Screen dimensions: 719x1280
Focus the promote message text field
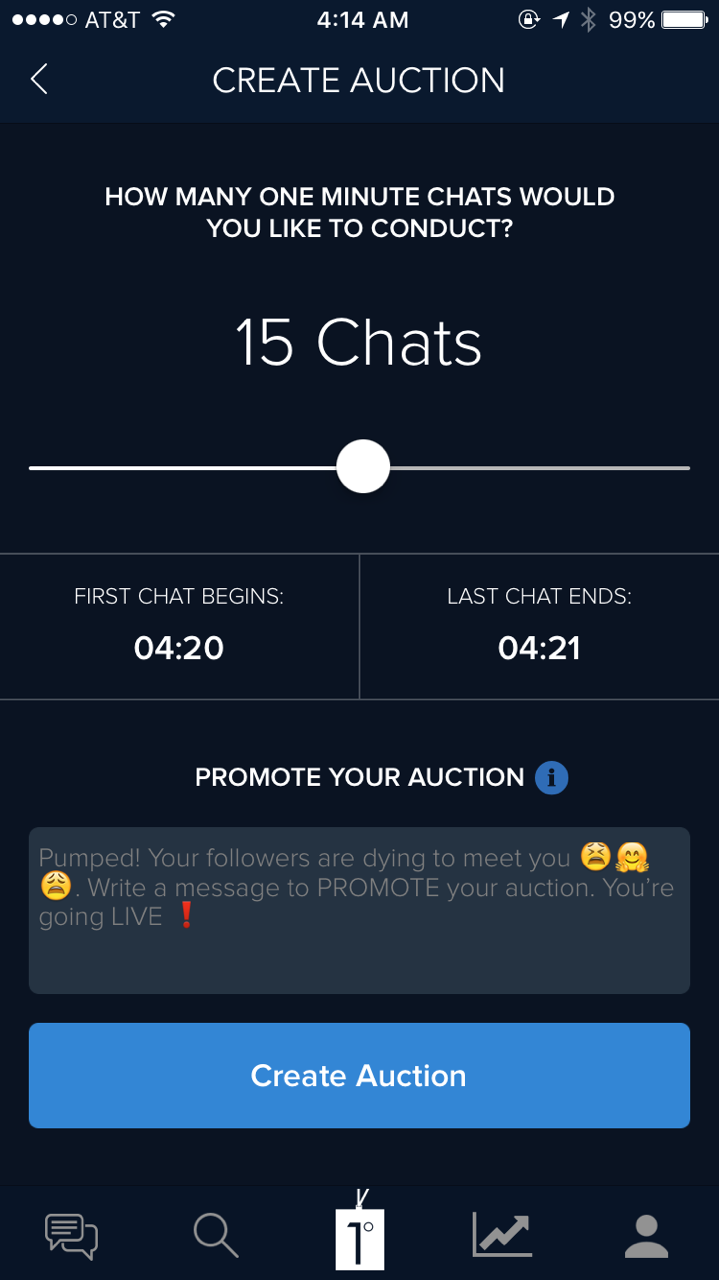(359, 910)
